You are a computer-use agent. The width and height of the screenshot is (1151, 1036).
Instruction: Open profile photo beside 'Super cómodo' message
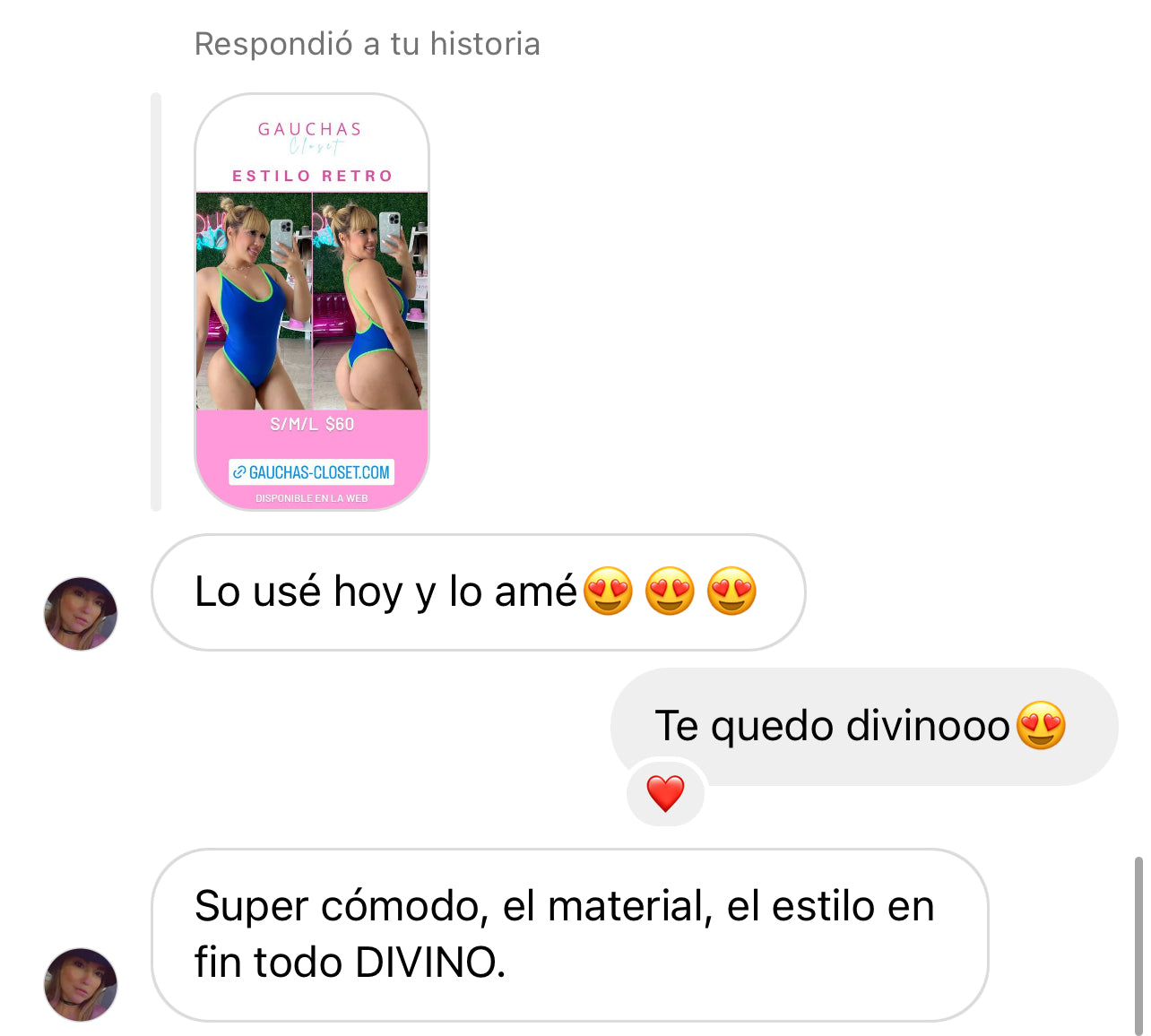click(81, 984)
